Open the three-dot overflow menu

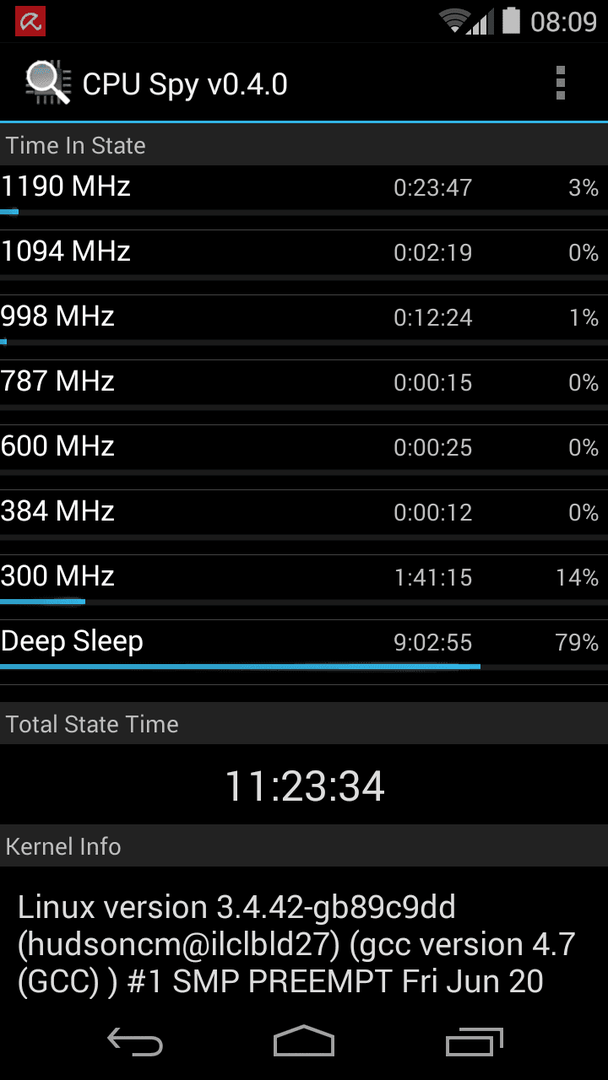560,84
